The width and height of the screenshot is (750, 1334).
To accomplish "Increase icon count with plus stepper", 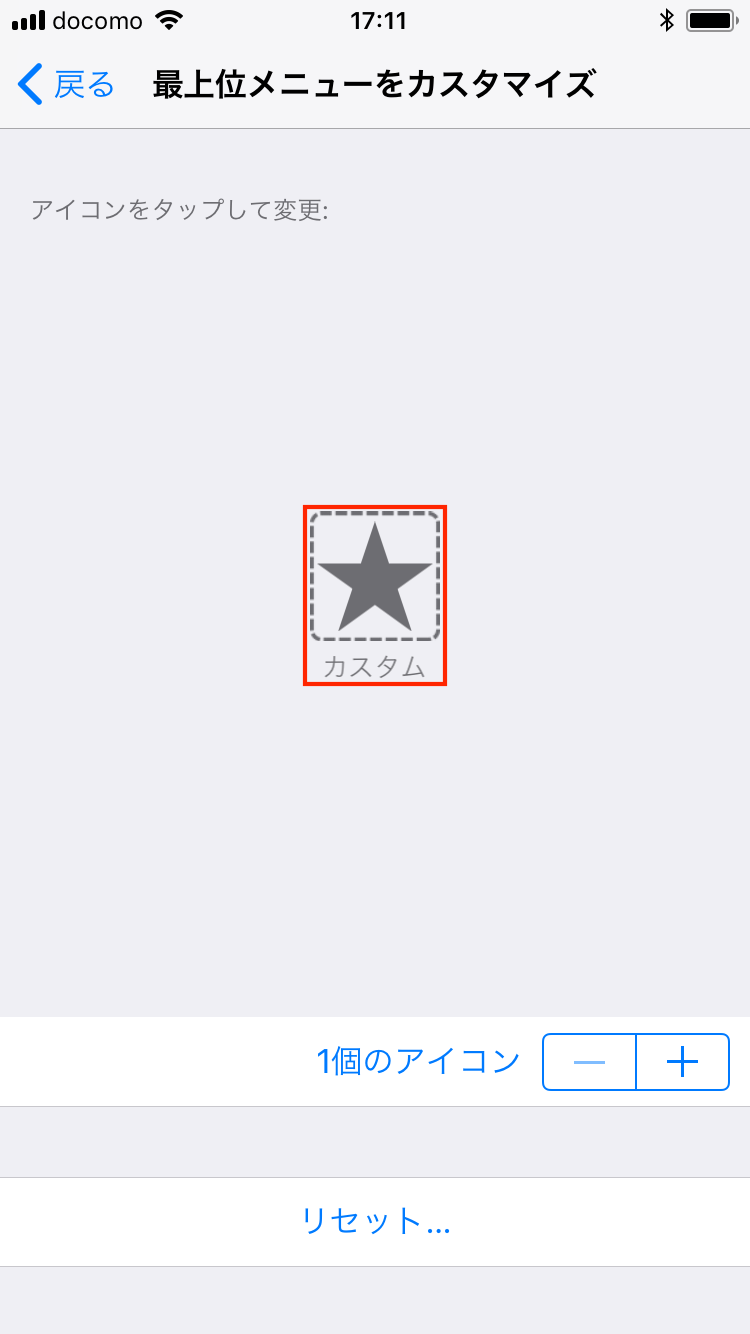I will pyautogui.click(x=682, y=1062).
